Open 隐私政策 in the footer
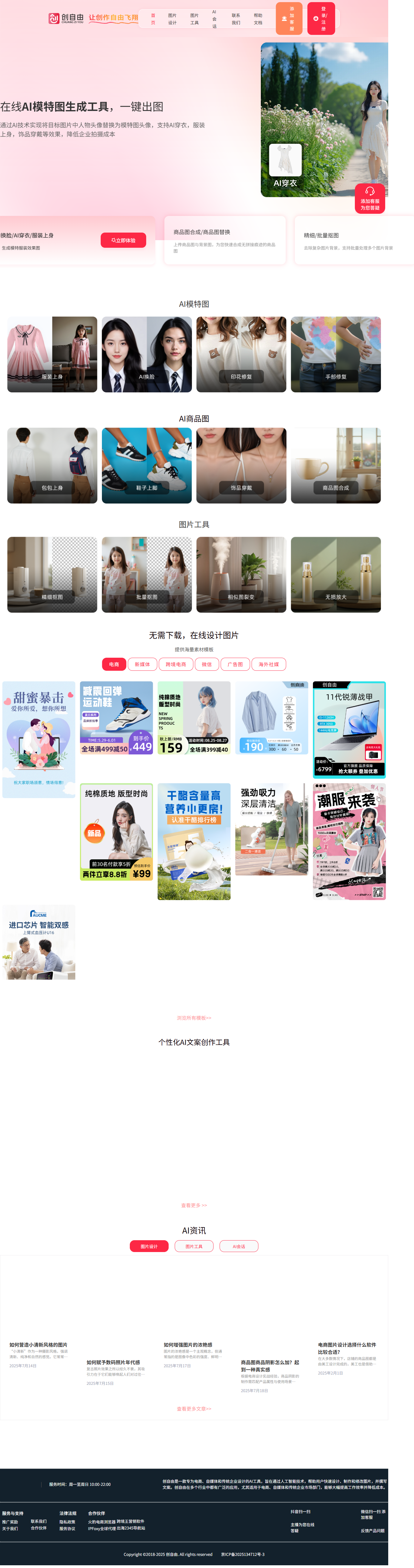Screen dimensions: 414x1568 coord(68,1521)
